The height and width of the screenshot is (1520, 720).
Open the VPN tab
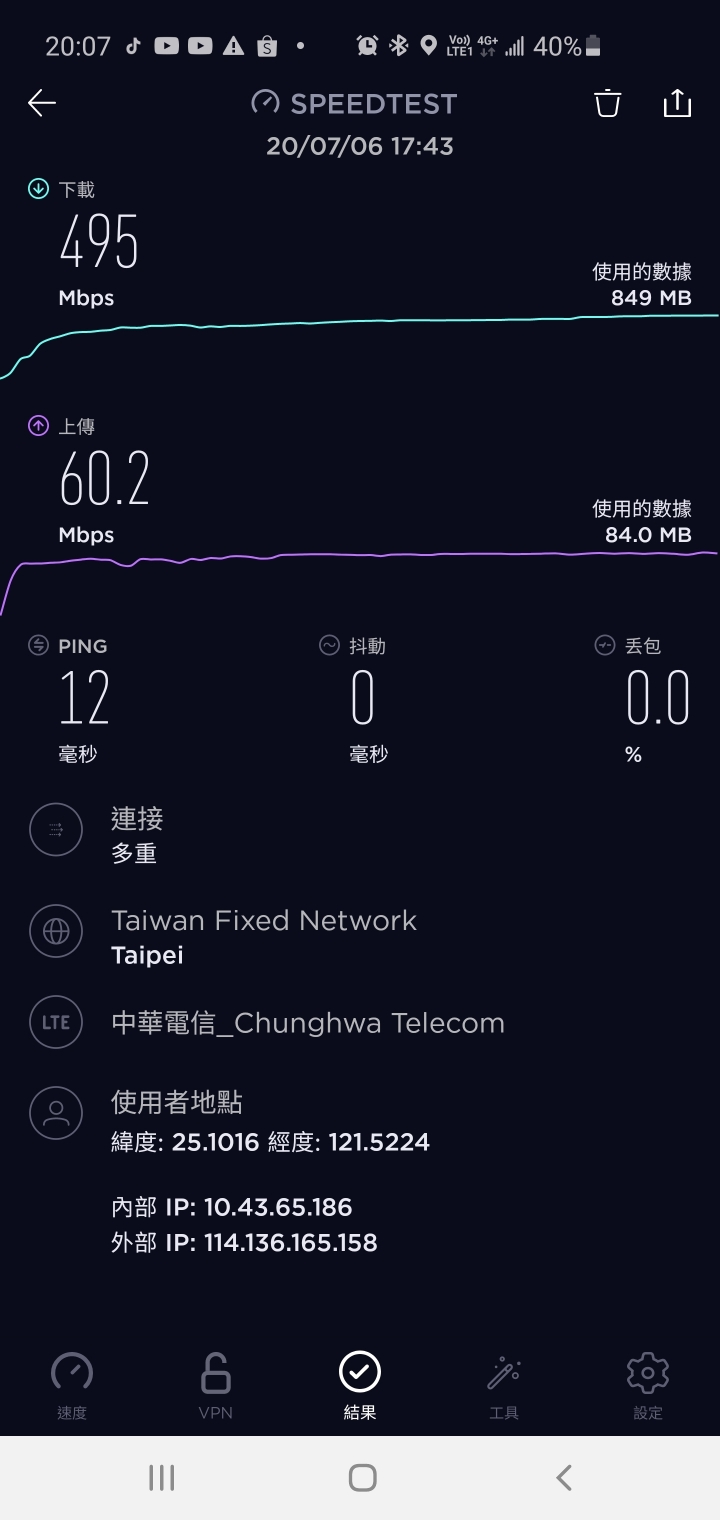tap(216, 1386)
